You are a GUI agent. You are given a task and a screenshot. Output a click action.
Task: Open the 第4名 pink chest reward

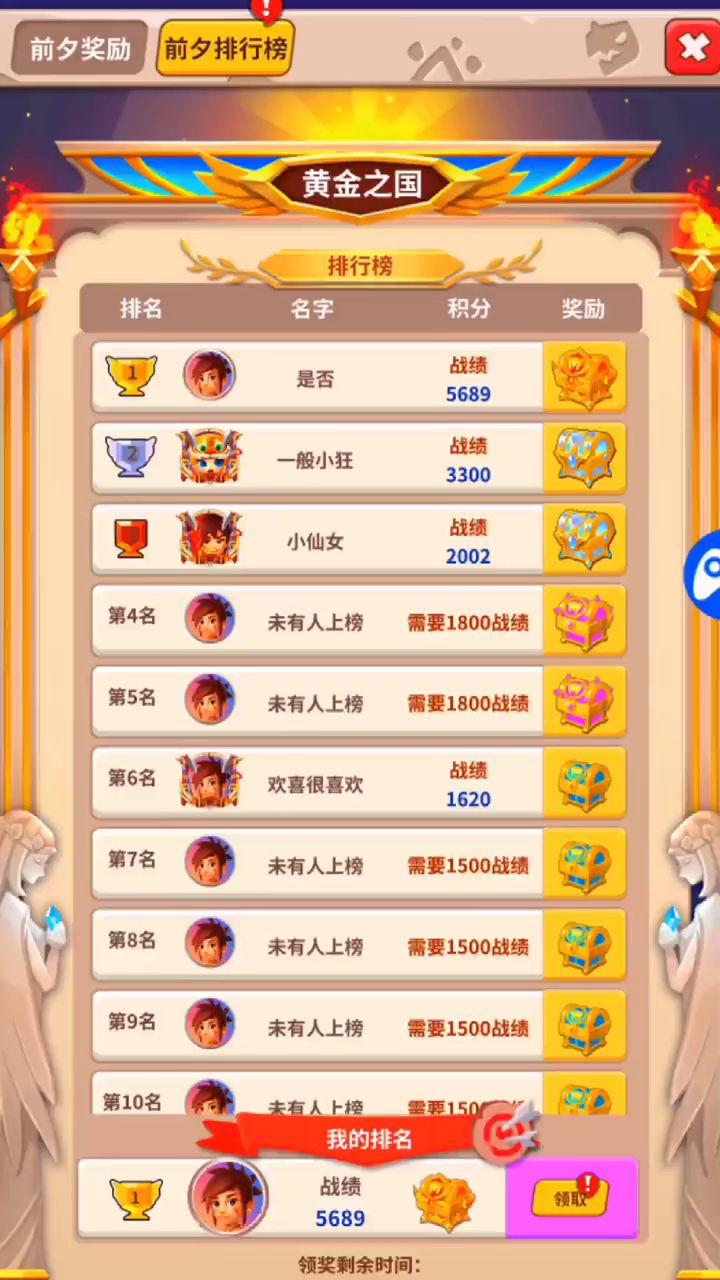coord(585,621)
